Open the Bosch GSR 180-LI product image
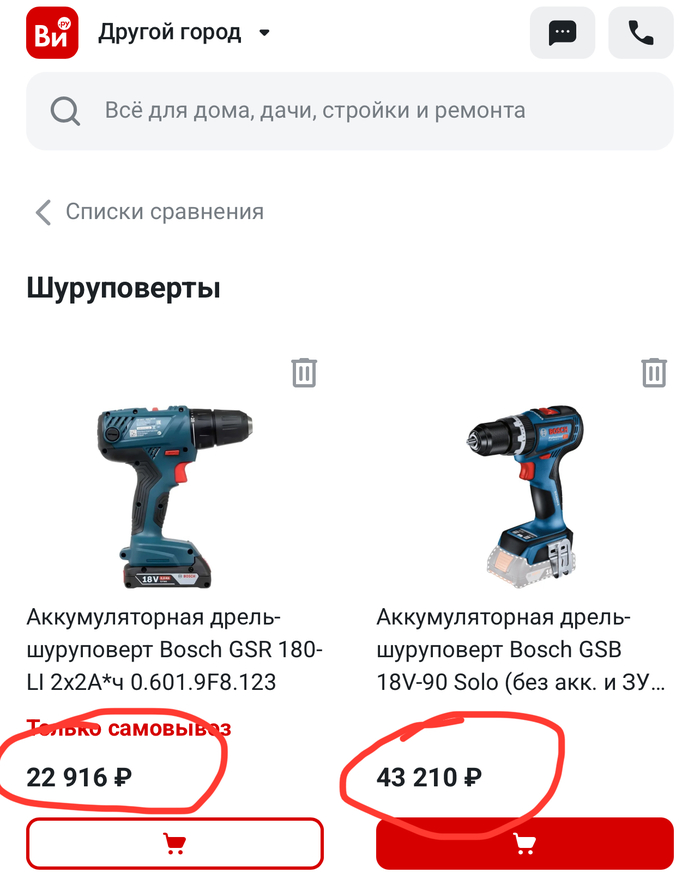The image size is (700, 873). click(x=175, y=495)
